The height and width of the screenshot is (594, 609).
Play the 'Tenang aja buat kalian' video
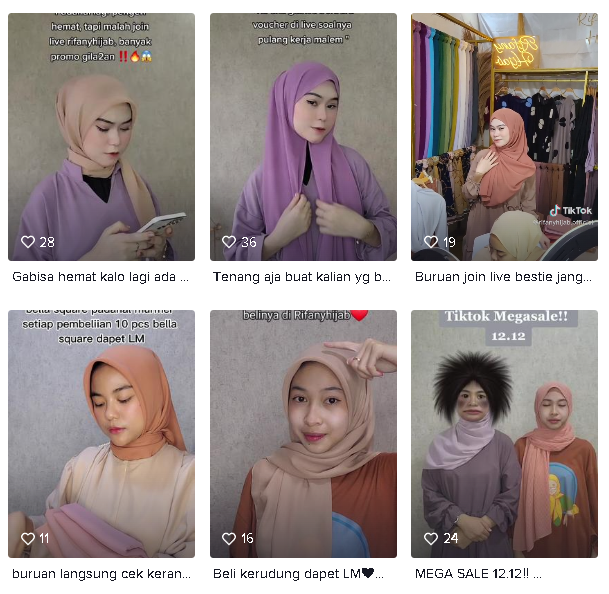click(x=303, y=137)
